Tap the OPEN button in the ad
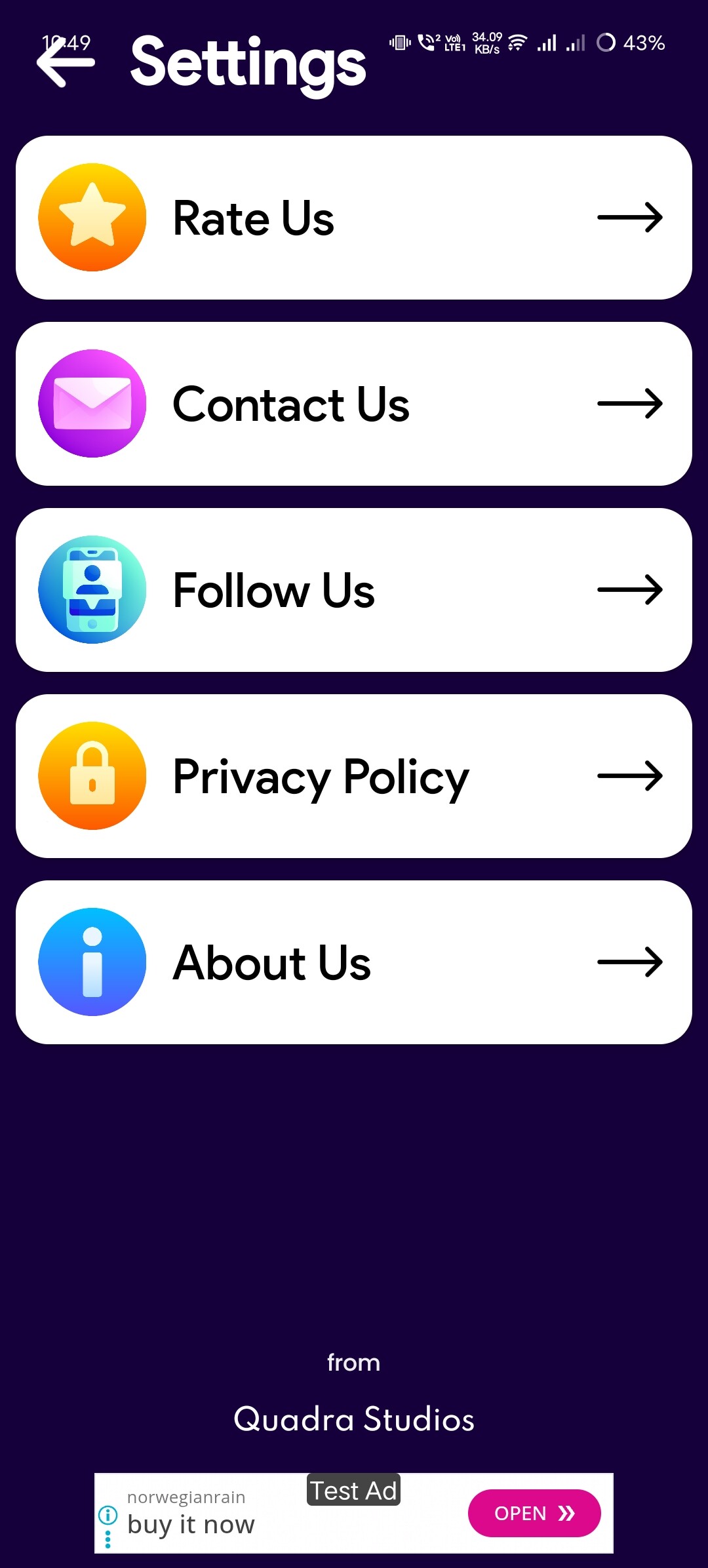This screenshot has width=708, height=1568. pos(534,1513)
